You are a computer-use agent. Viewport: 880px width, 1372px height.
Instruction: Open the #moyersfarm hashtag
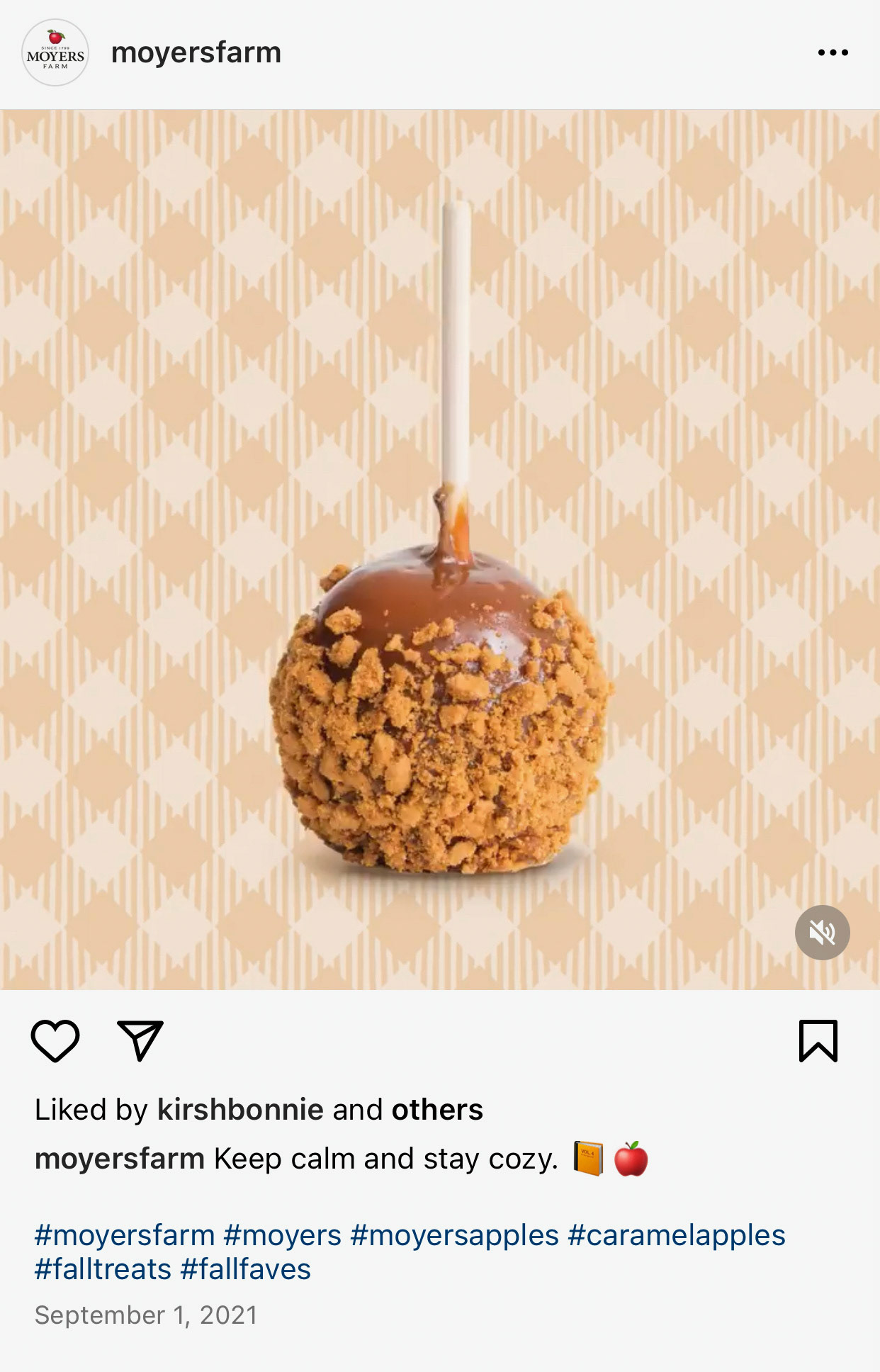[125, 1235]
